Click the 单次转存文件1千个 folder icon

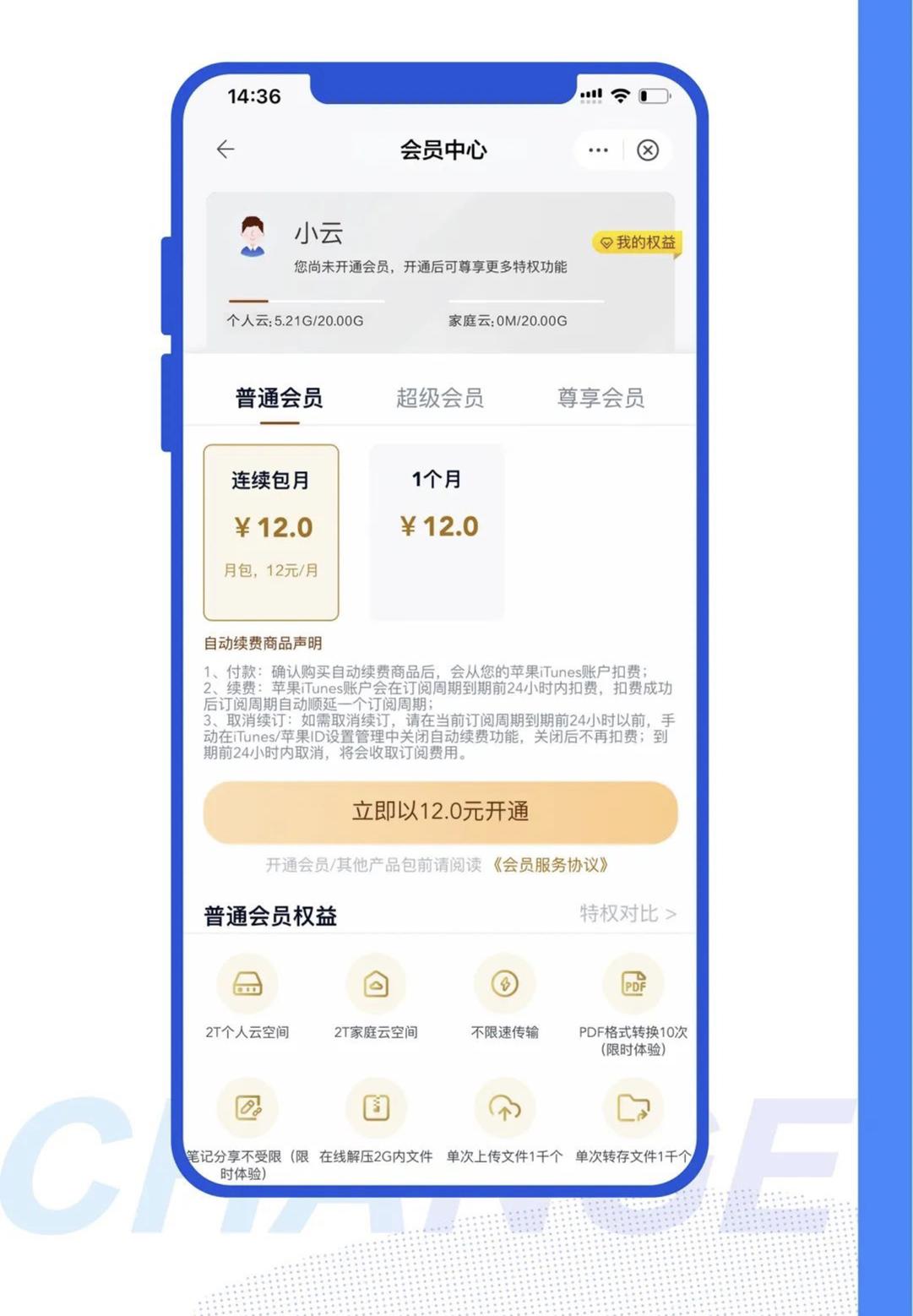click(x=633, y=1107)
